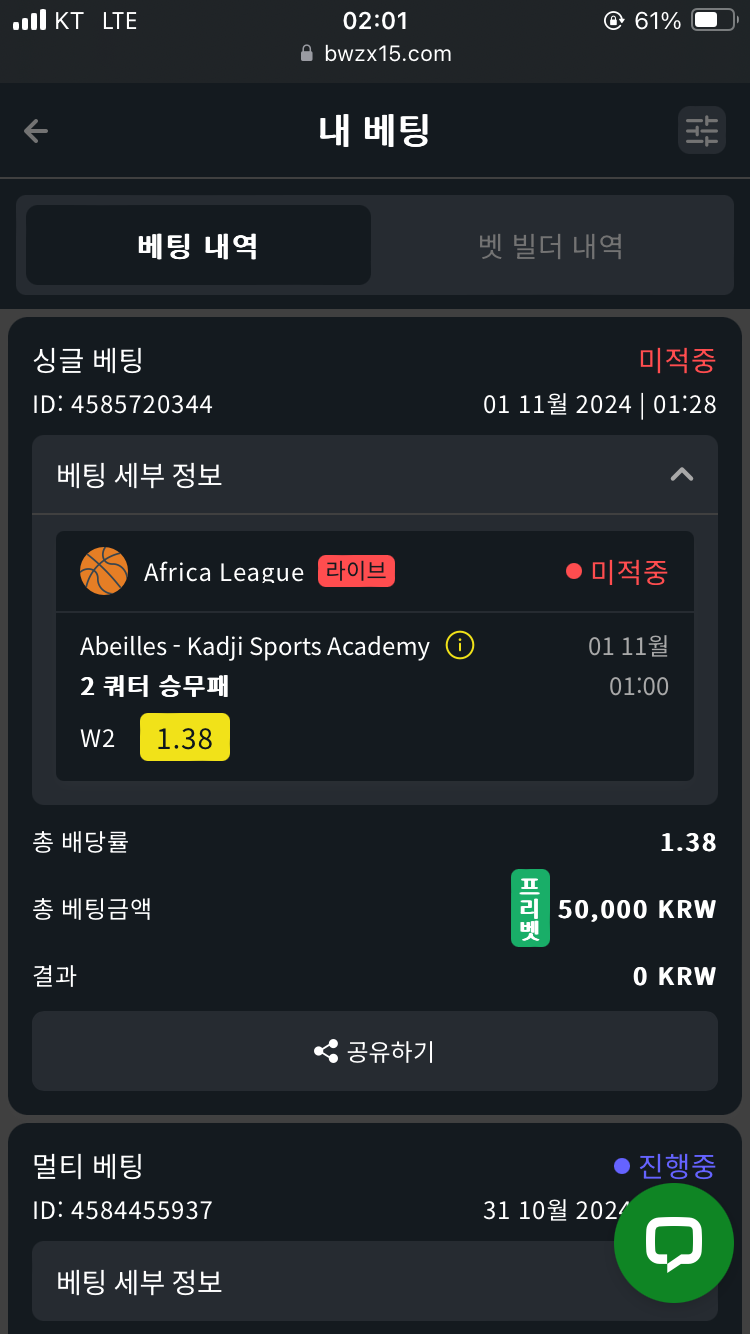Tap the 공유하기 share button
This screenshot has height=1334, width=750.
click(375, 1051)
